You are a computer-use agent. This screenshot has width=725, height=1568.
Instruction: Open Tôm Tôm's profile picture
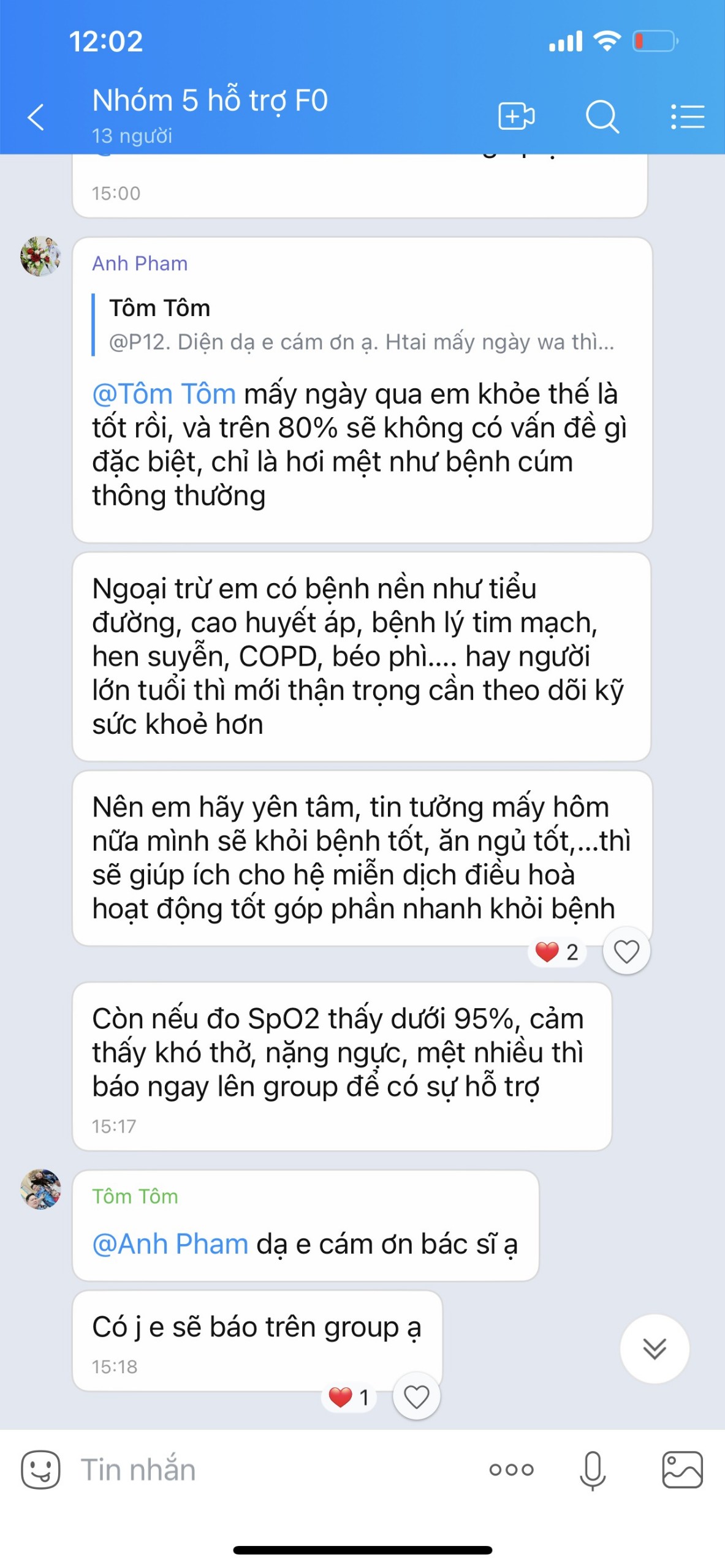click(x=40, y=1189)
